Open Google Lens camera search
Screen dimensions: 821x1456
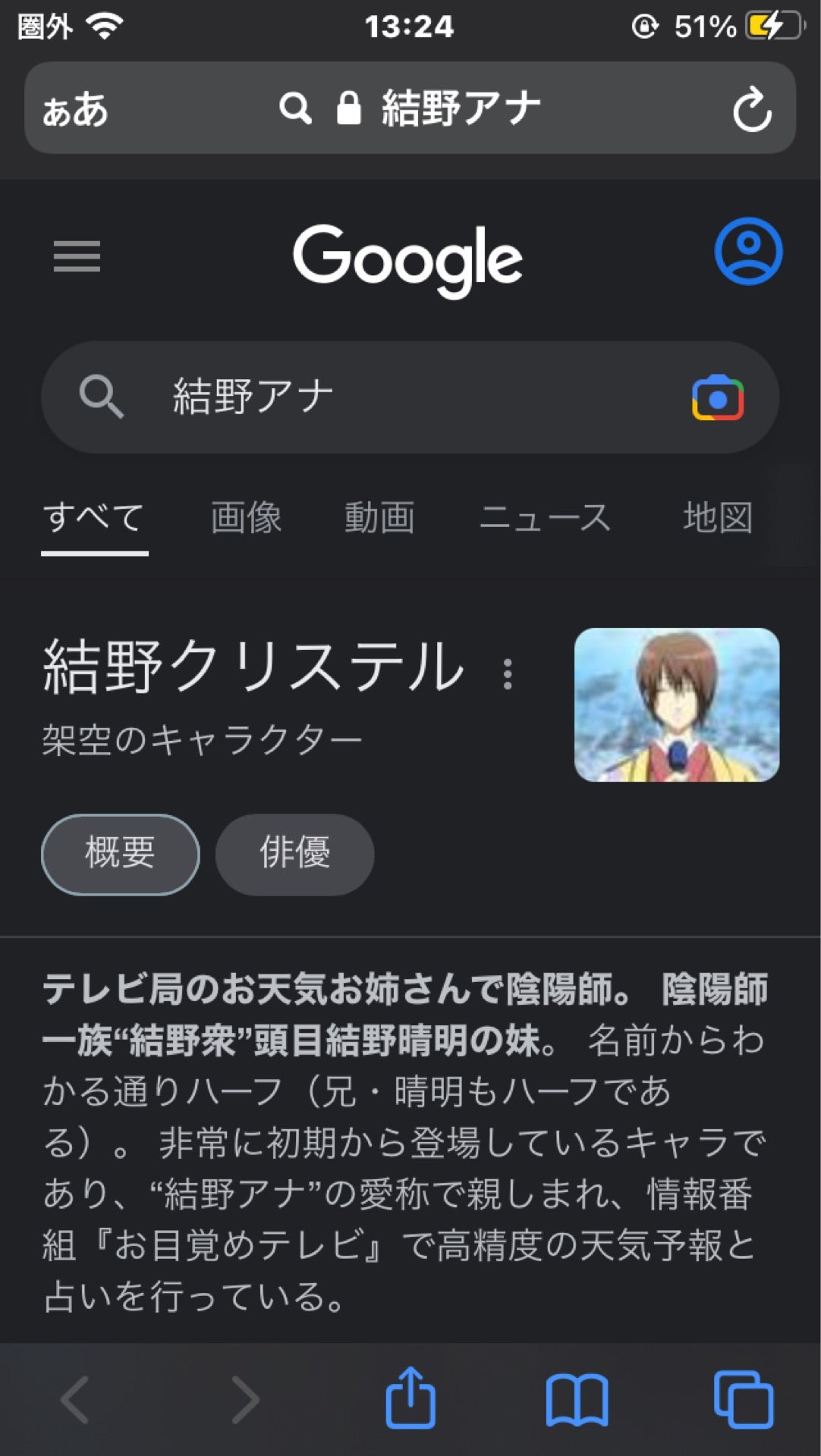pyautogui.click(x=717, y=397)
